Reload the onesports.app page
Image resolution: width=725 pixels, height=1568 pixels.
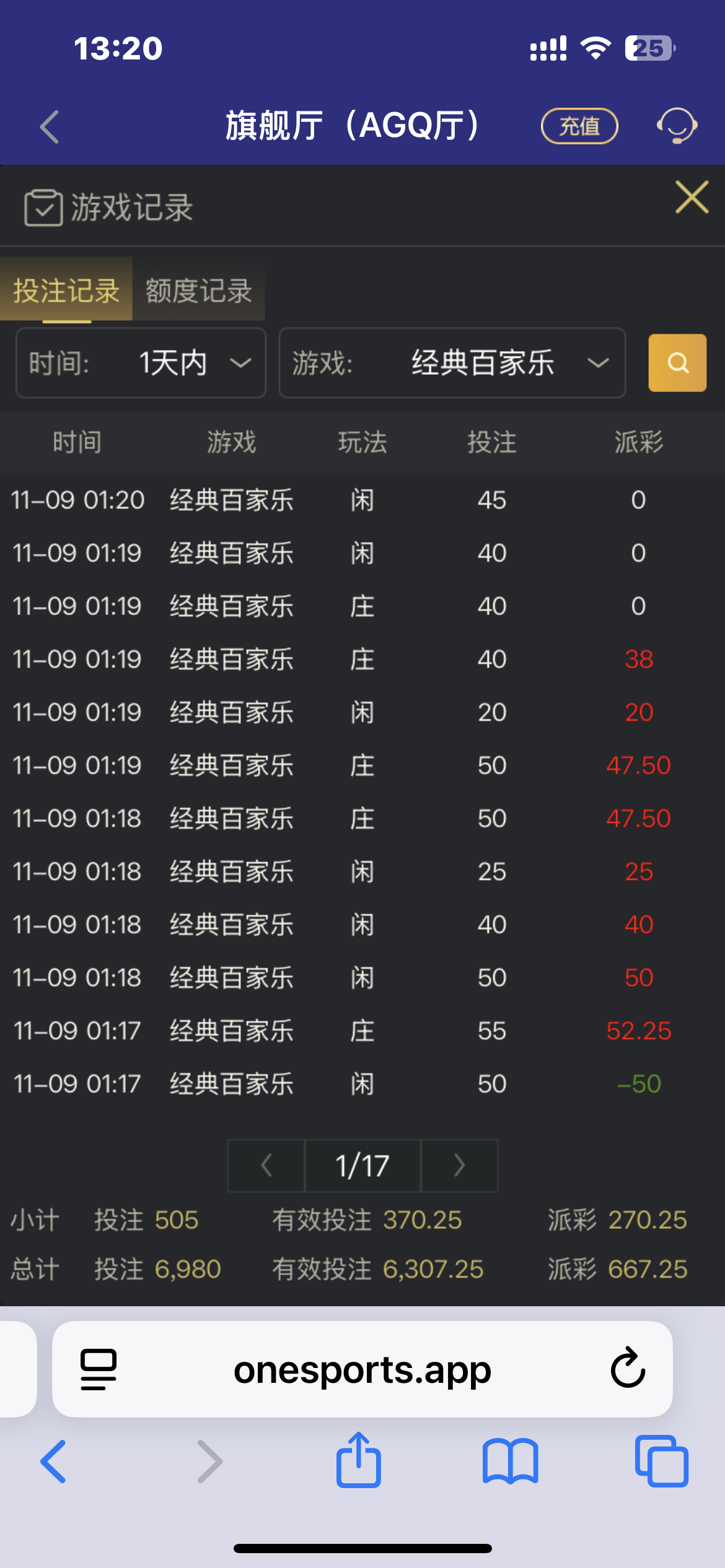[628, 1369]
